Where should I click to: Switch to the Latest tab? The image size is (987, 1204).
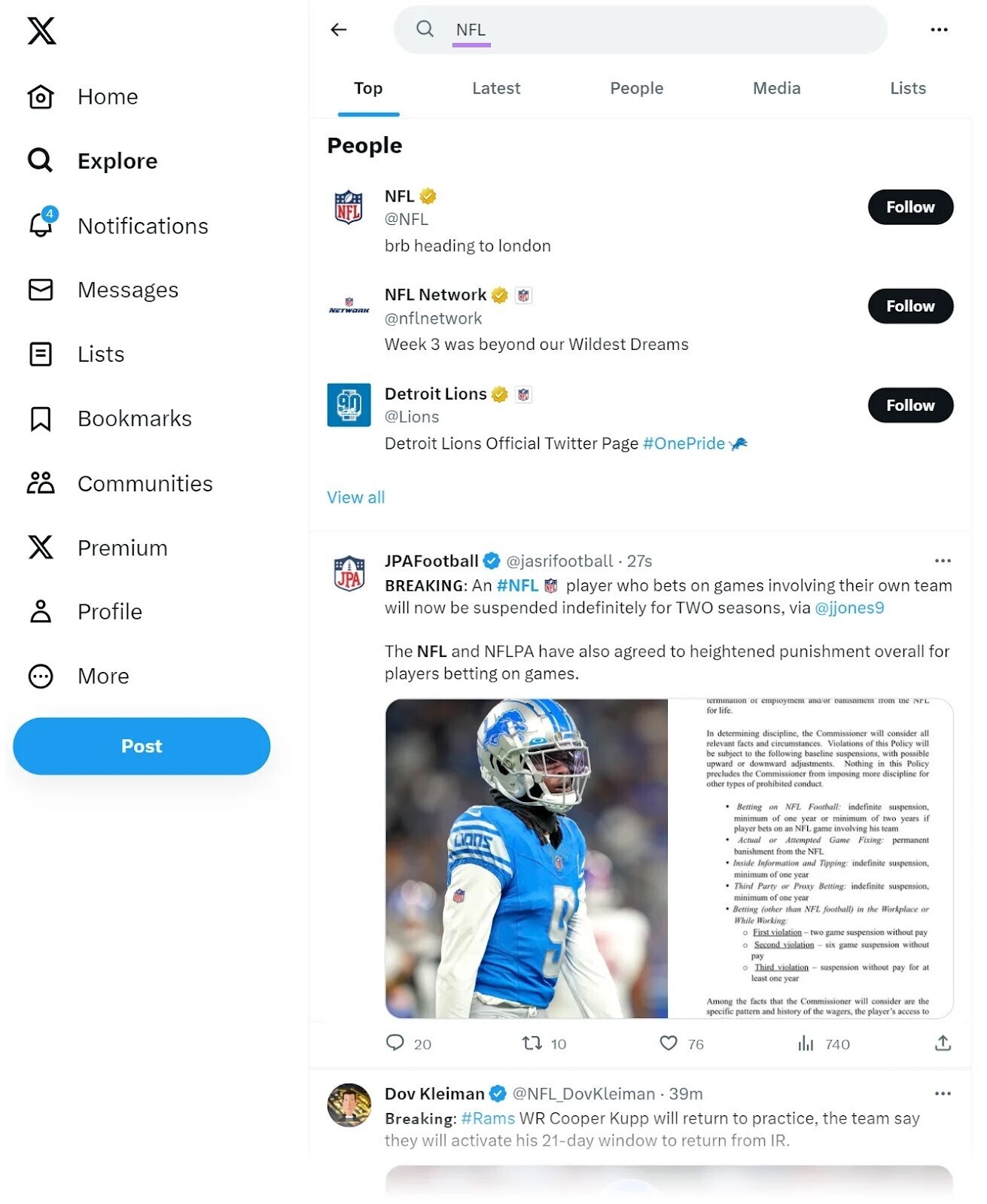(x=496, y=88)
